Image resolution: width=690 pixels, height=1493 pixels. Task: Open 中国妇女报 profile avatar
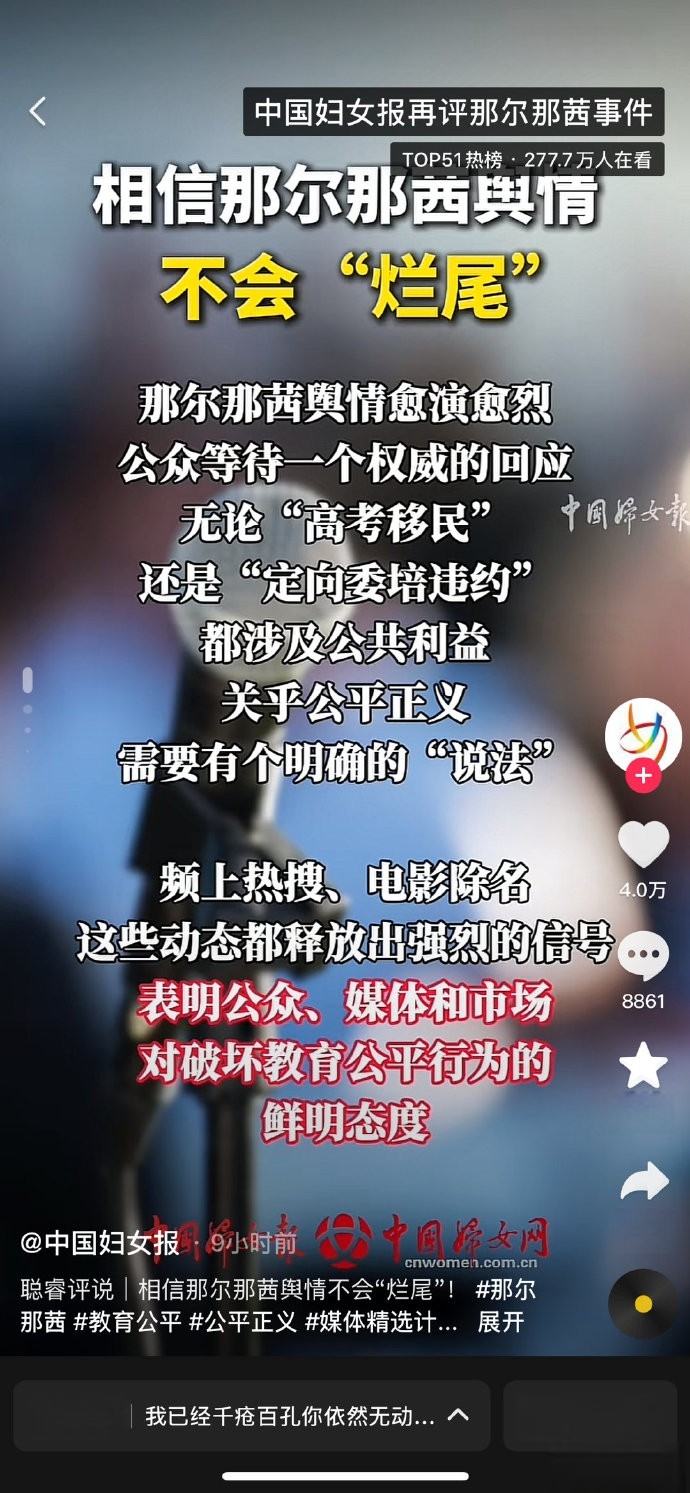coord(643,735)
